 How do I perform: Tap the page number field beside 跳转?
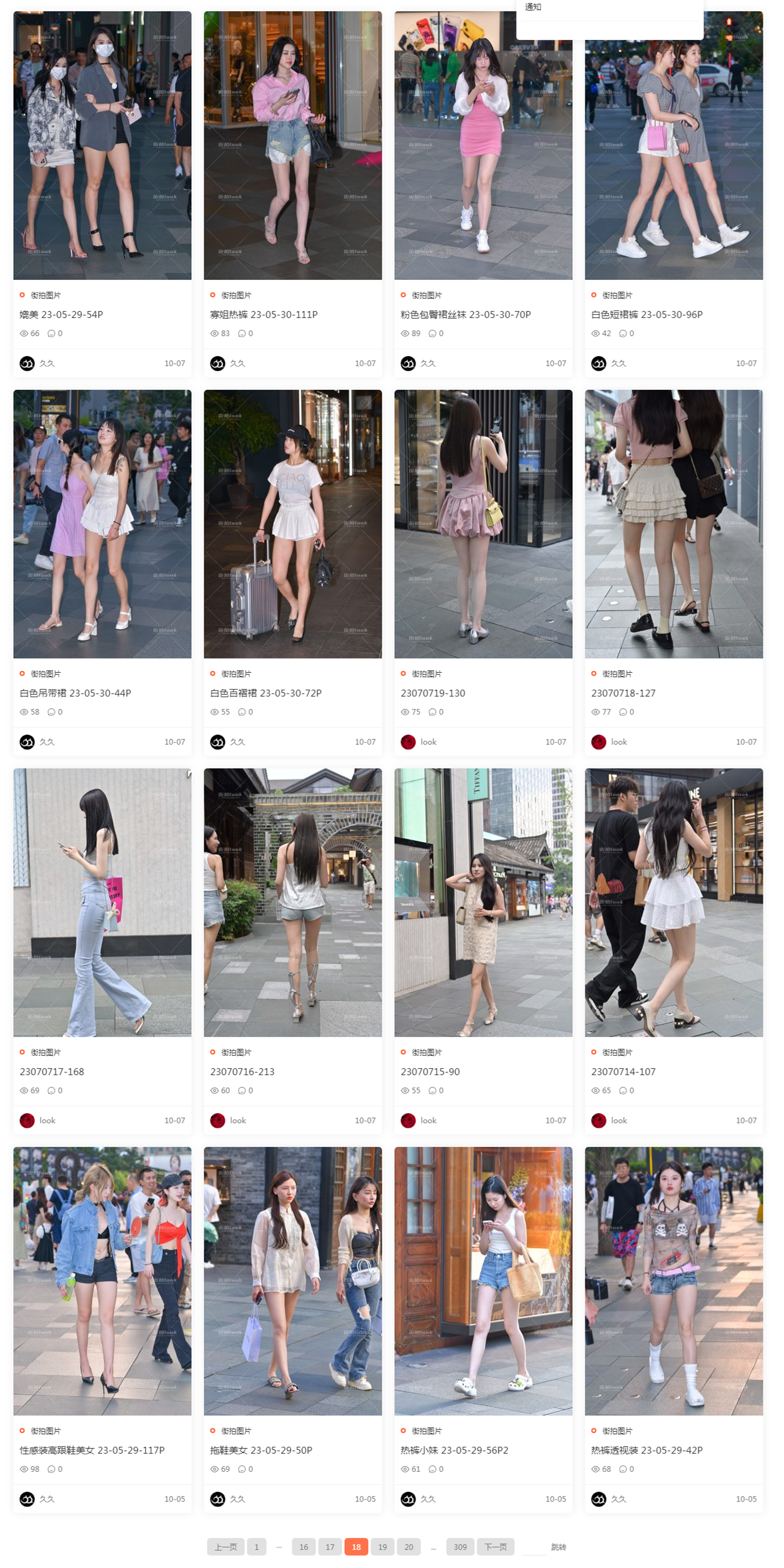(x=533, y=1547)
